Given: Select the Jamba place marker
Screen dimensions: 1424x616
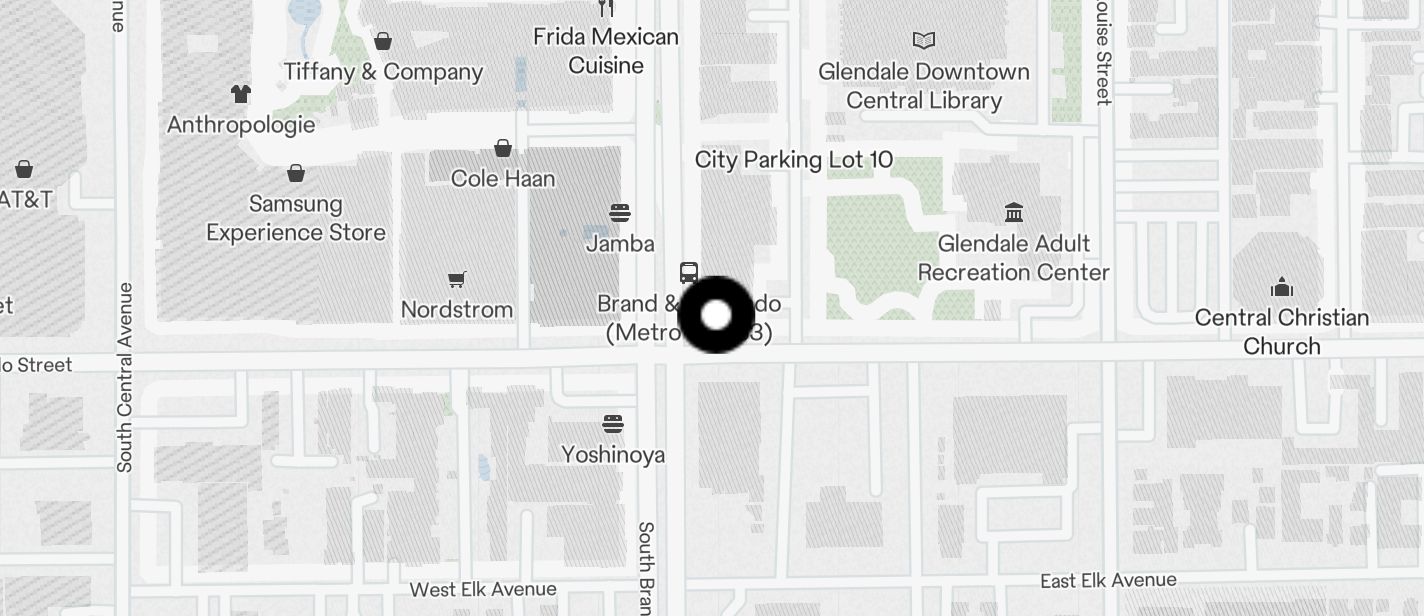Looking at the screenshot, I should [620, 213].
